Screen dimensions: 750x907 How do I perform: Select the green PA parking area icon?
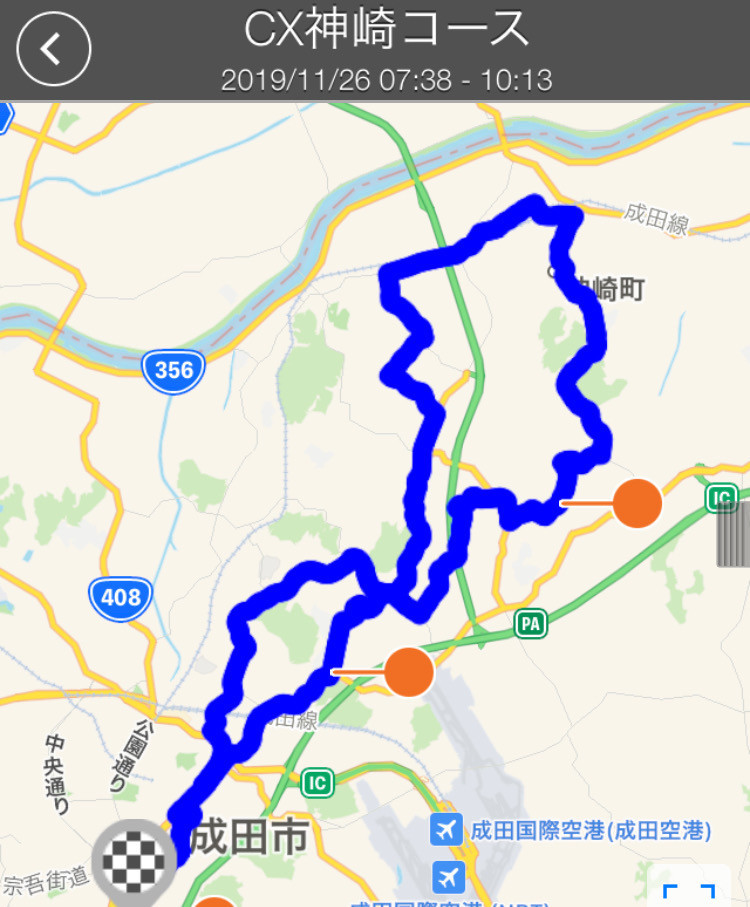pos(532,622)
